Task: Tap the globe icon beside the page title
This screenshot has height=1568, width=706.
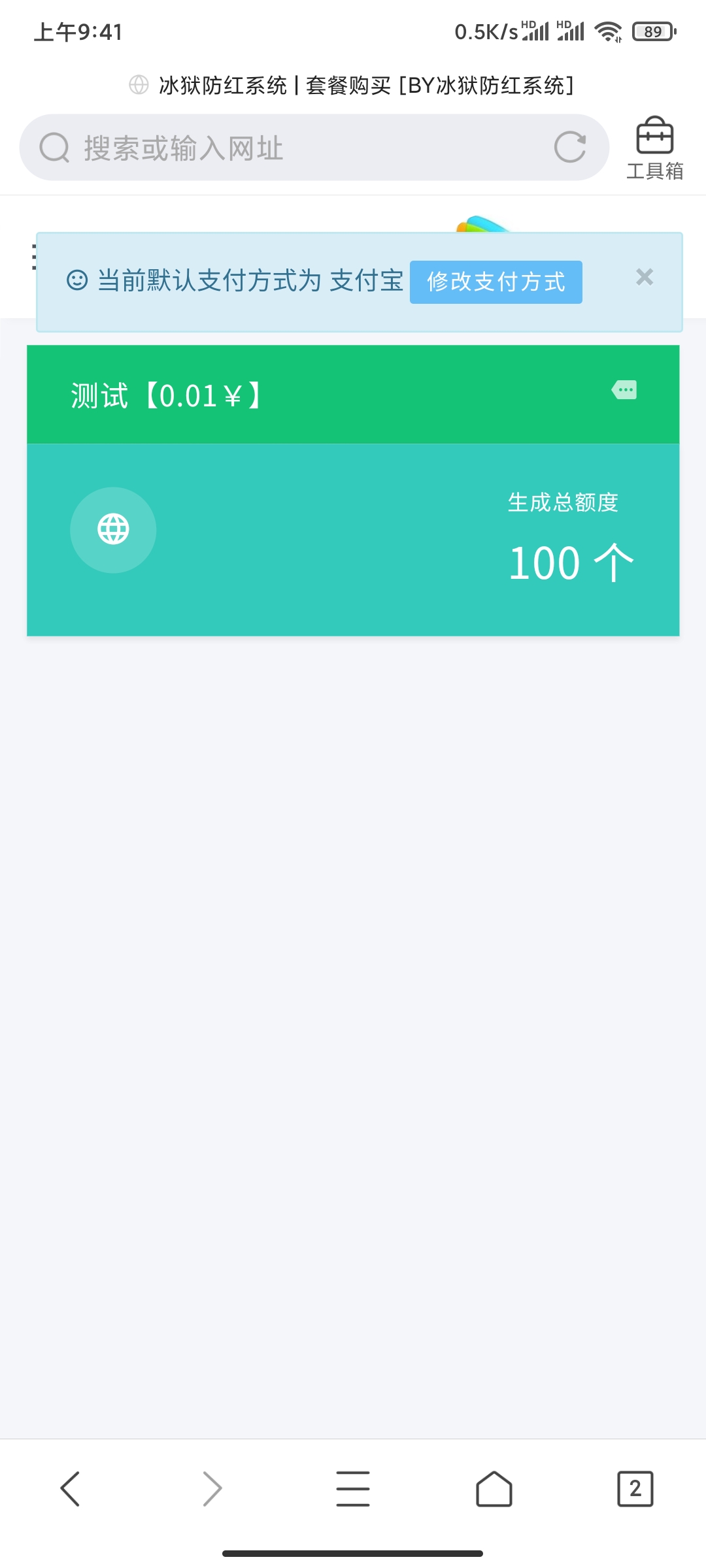Action: pos(138,84)
